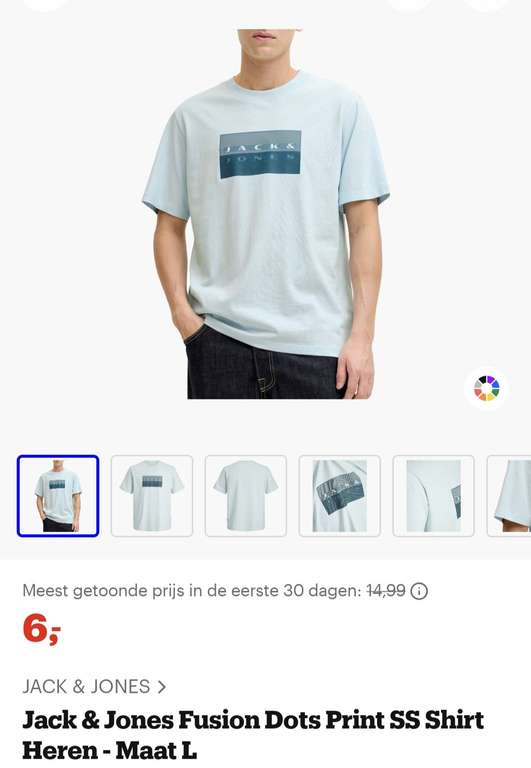
Task: Show the second thumbnail, shirt front view
Action: (x=152, y=496)
